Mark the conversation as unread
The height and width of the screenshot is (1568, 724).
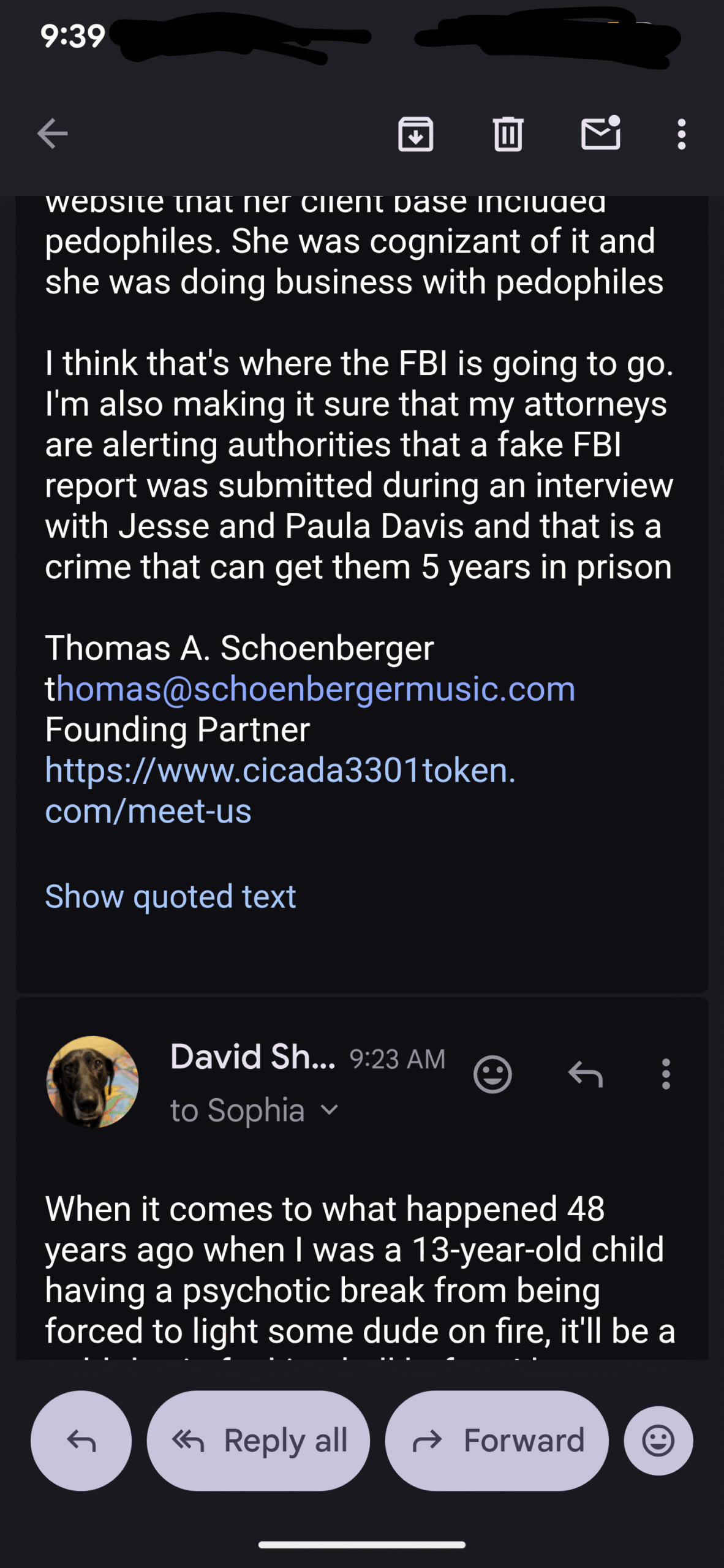pyautogui.click(x=600, y=134)
